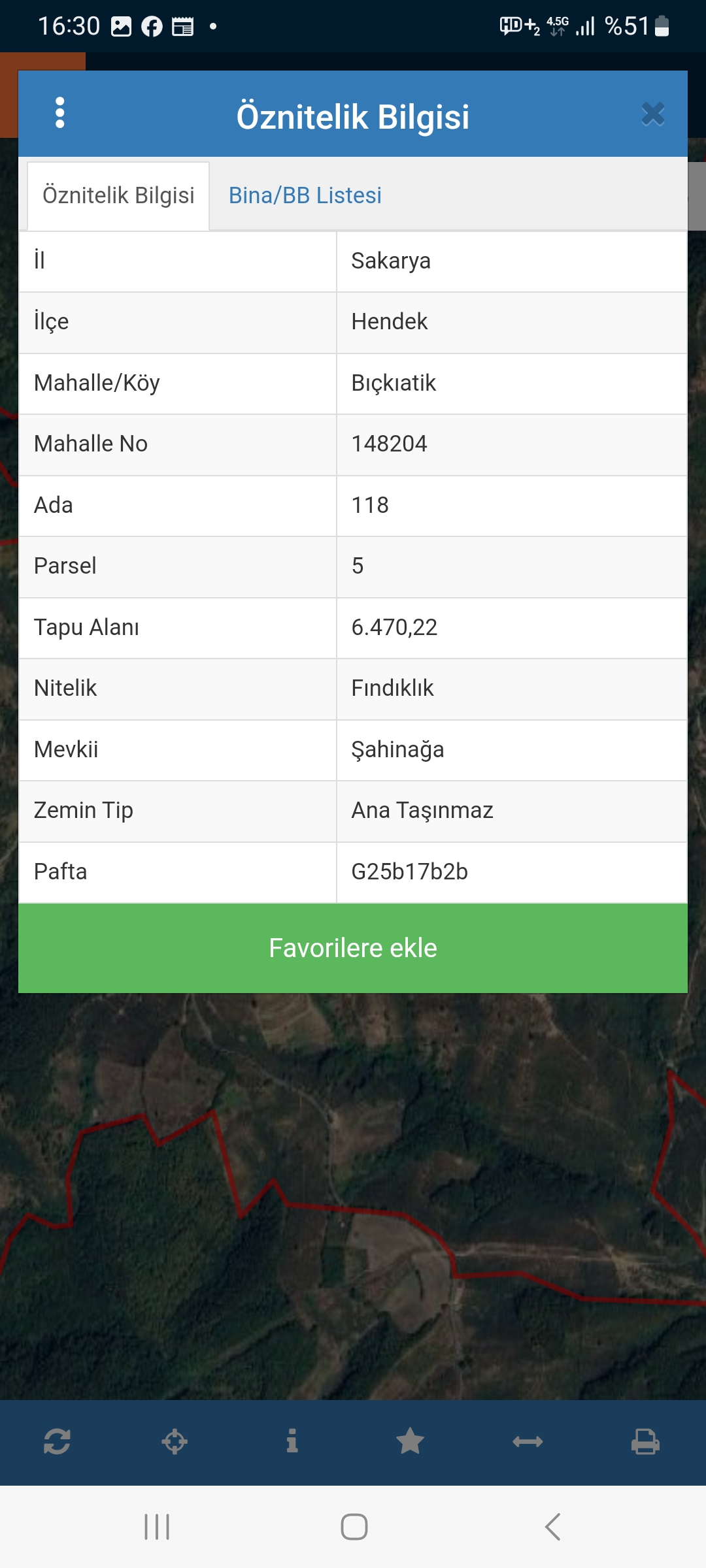Tap the refresh icon in bottom toolbar
Image resolution: width=706 pixels, height=1568 pixels.
[x=57, y=1441]
